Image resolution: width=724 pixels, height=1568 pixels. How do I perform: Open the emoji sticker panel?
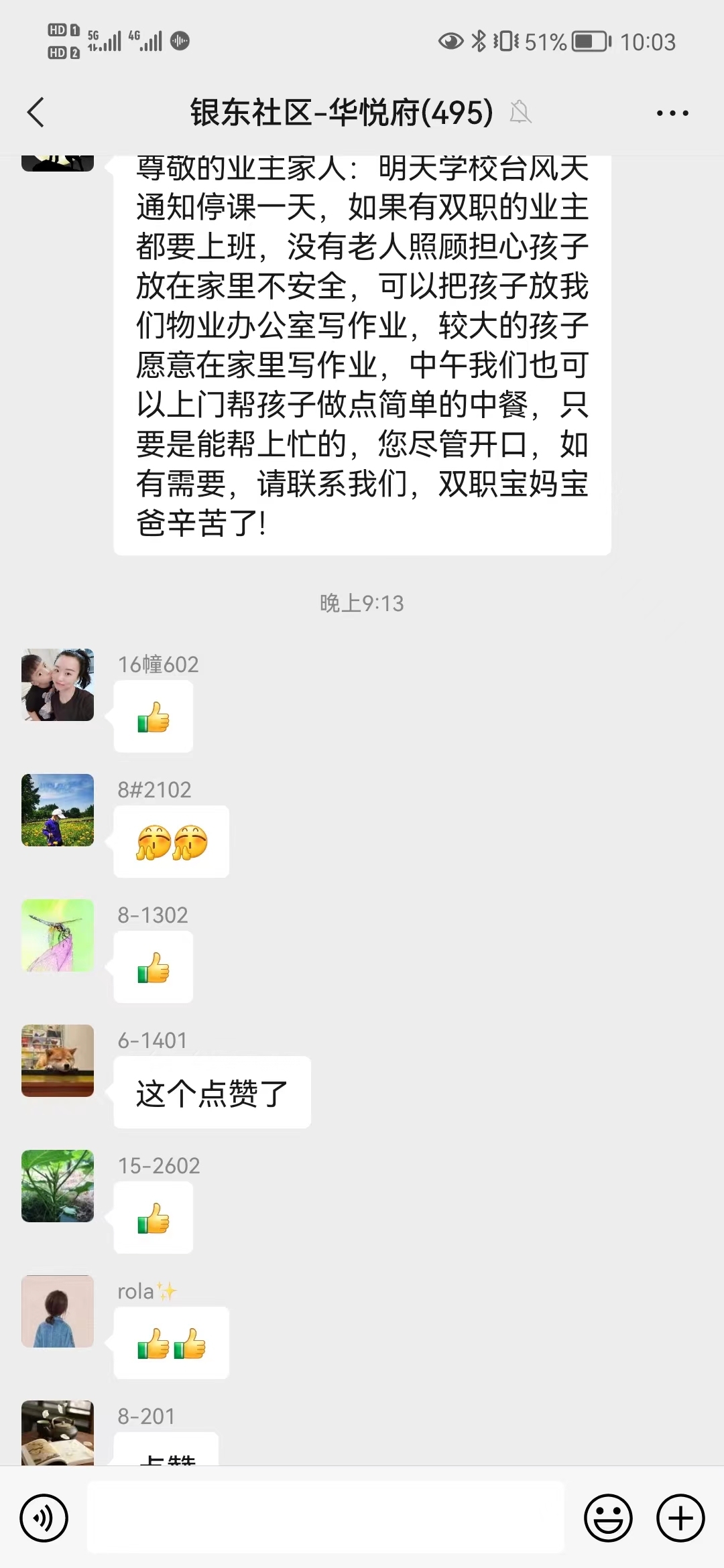pyautogui.click(x=608, y=1518)
